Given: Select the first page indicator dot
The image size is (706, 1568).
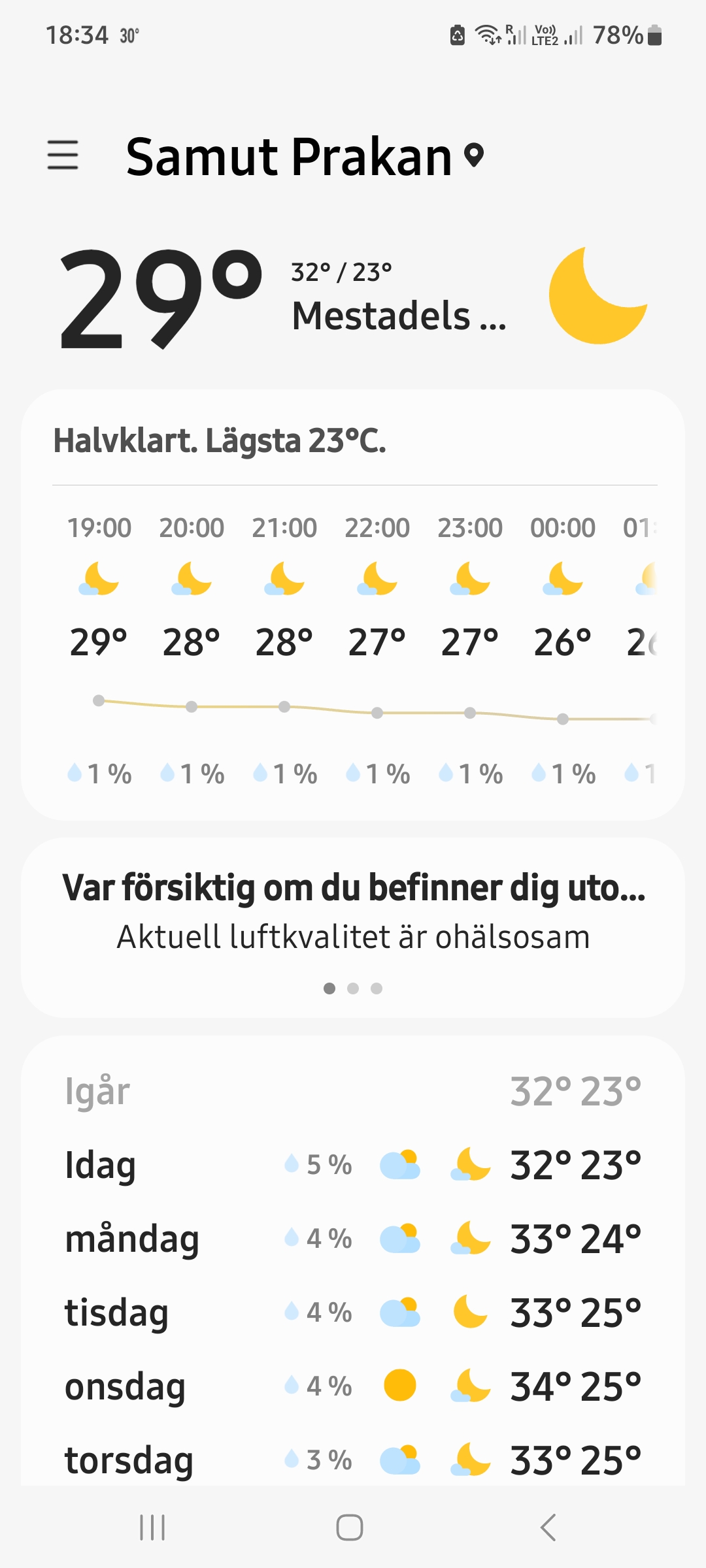Looking at the screenshot, I should point(330,989).
